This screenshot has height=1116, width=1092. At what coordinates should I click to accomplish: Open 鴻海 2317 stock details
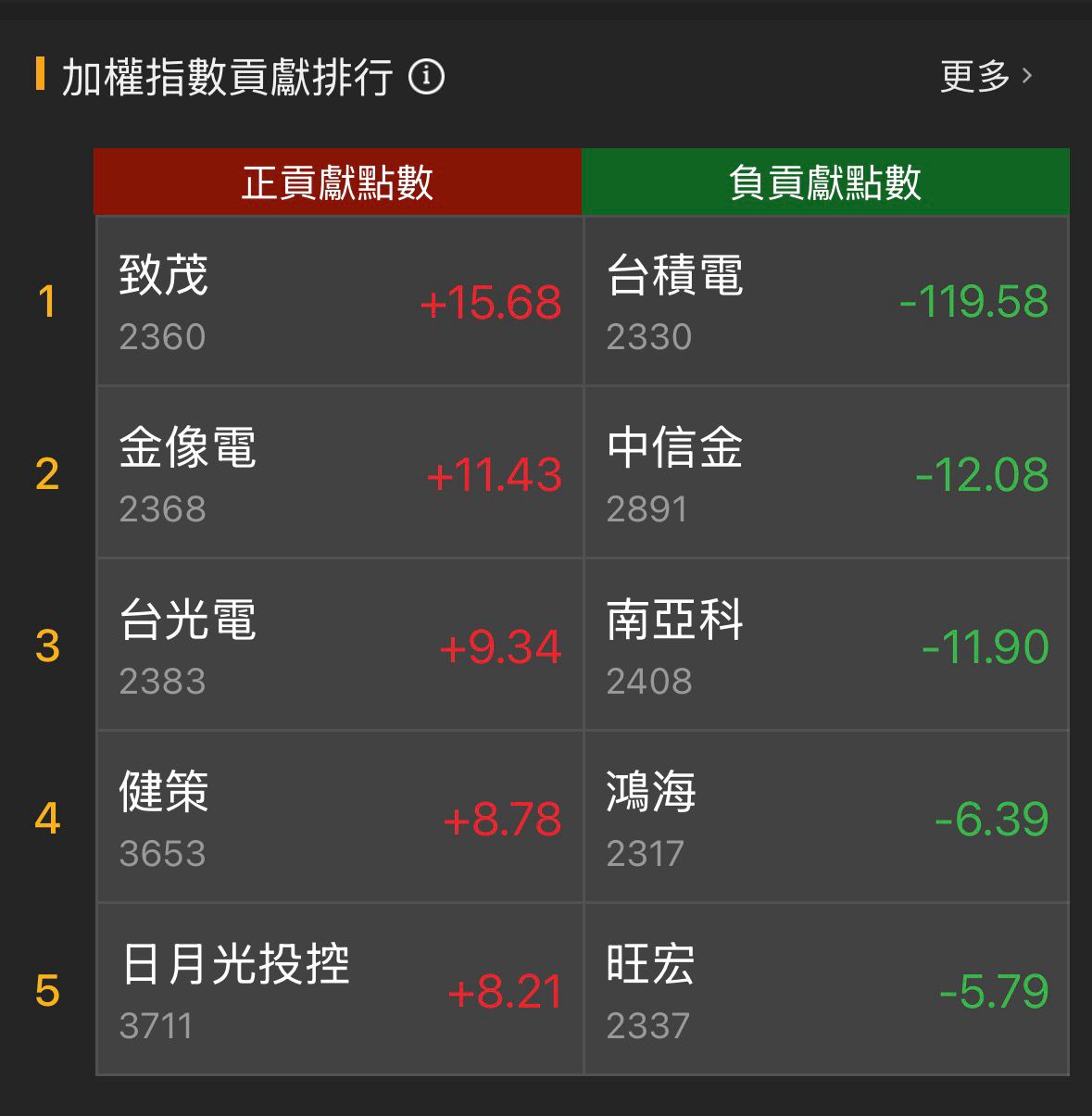coord(826,817)
